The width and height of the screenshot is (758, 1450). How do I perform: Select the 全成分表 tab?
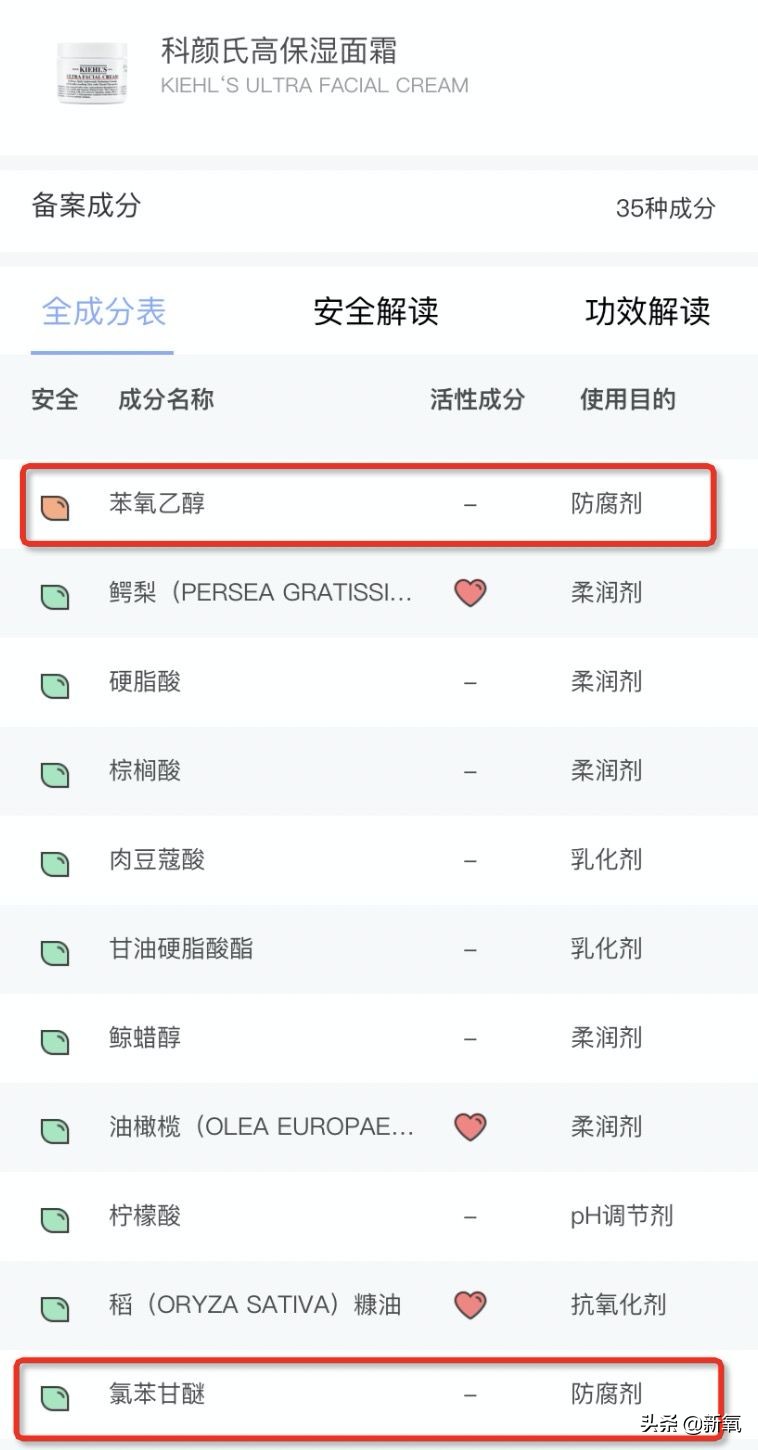(x=103, y=311)
